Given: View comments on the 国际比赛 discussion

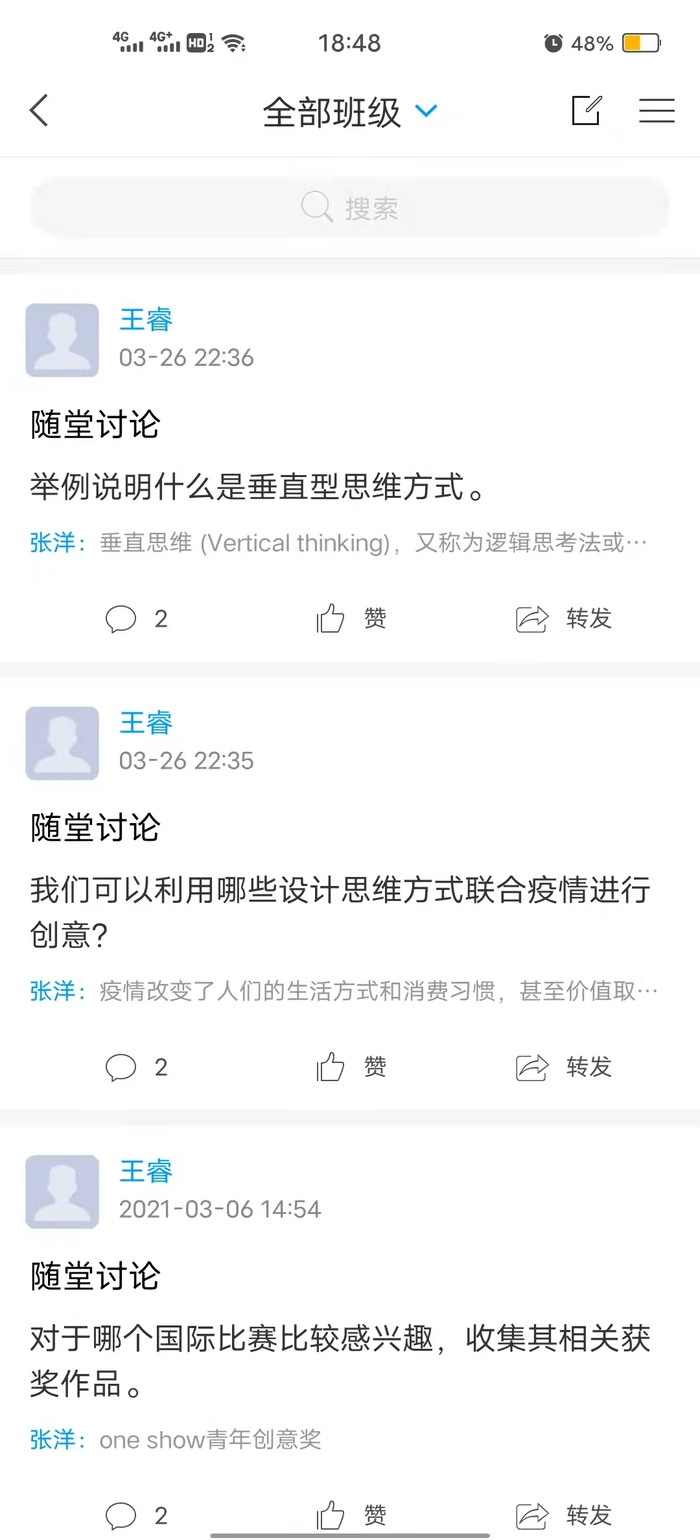Looking at the screenshot, I should click(x=136, y=1514).
